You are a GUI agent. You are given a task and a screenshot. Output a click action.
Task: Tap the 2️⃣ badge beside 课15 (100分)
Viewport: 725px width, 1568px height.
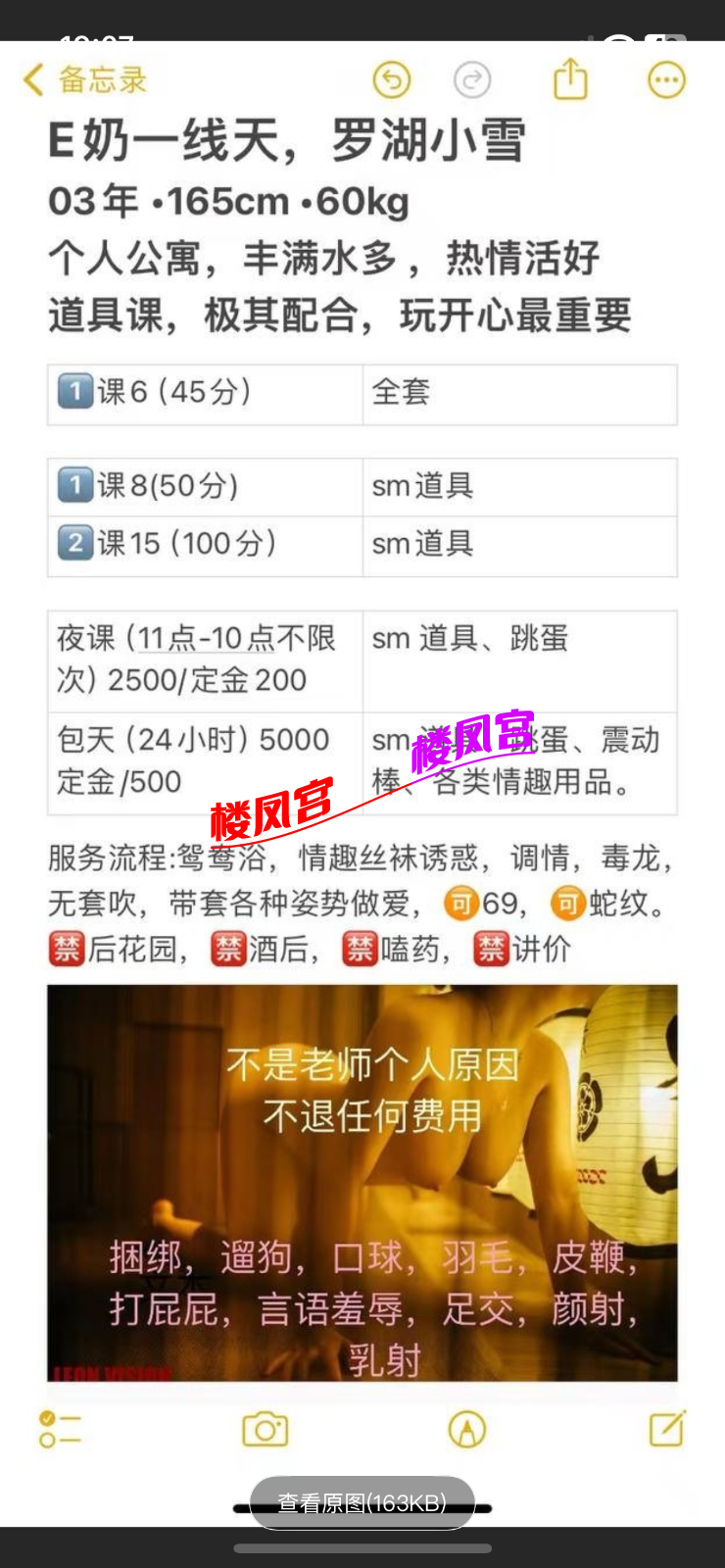pos(75,544)
